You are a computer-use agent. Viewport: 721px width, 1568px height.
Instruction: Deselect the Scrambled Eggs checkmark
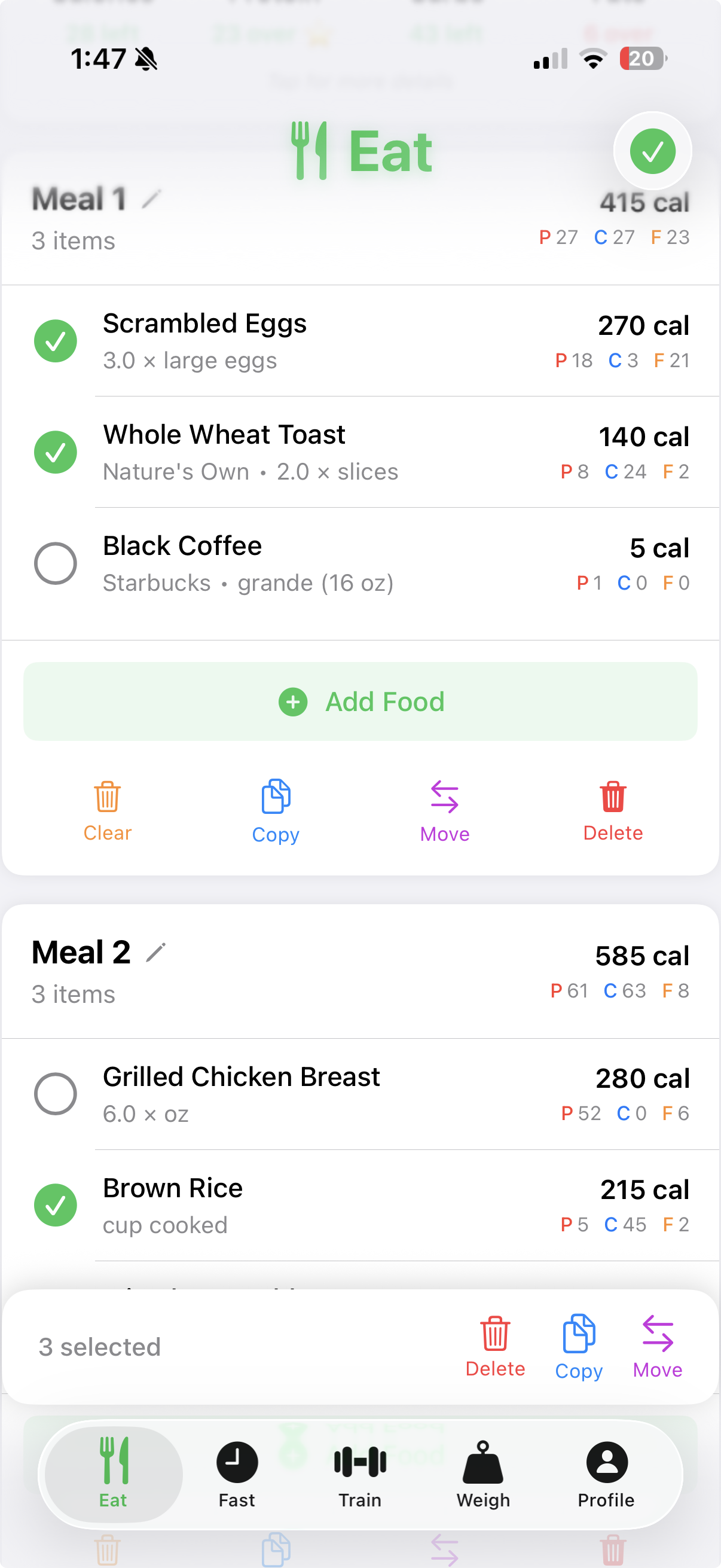click(x=56, y=341)
